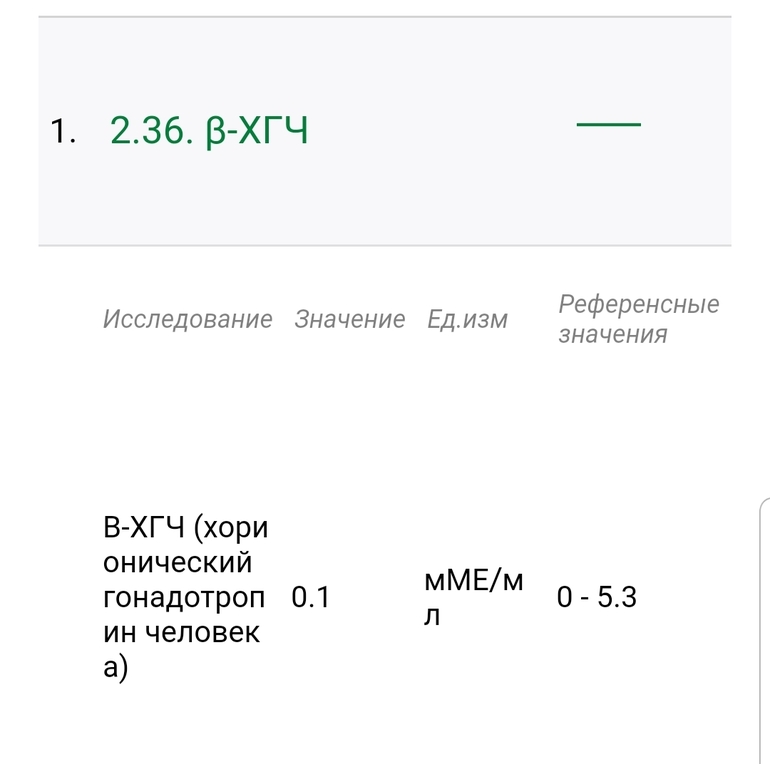Collapse the 2.36. β-ХГЧ result section

point(608,126)
